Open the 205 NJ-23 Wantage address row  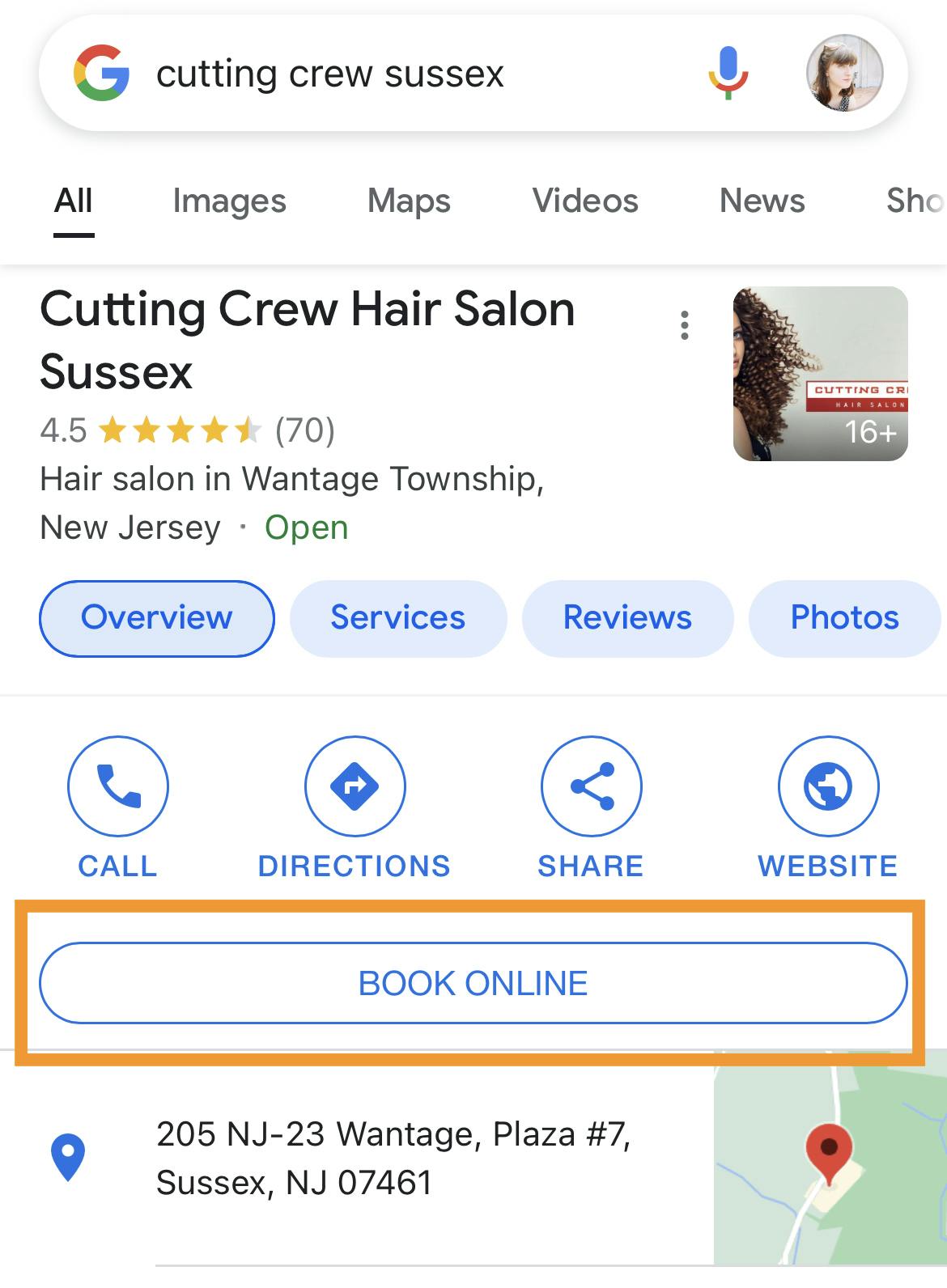[x=393, y=1158]
